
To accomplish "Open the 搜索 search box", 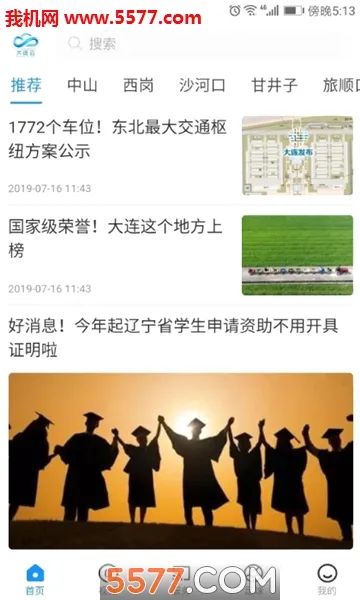I will coord(205,44).
